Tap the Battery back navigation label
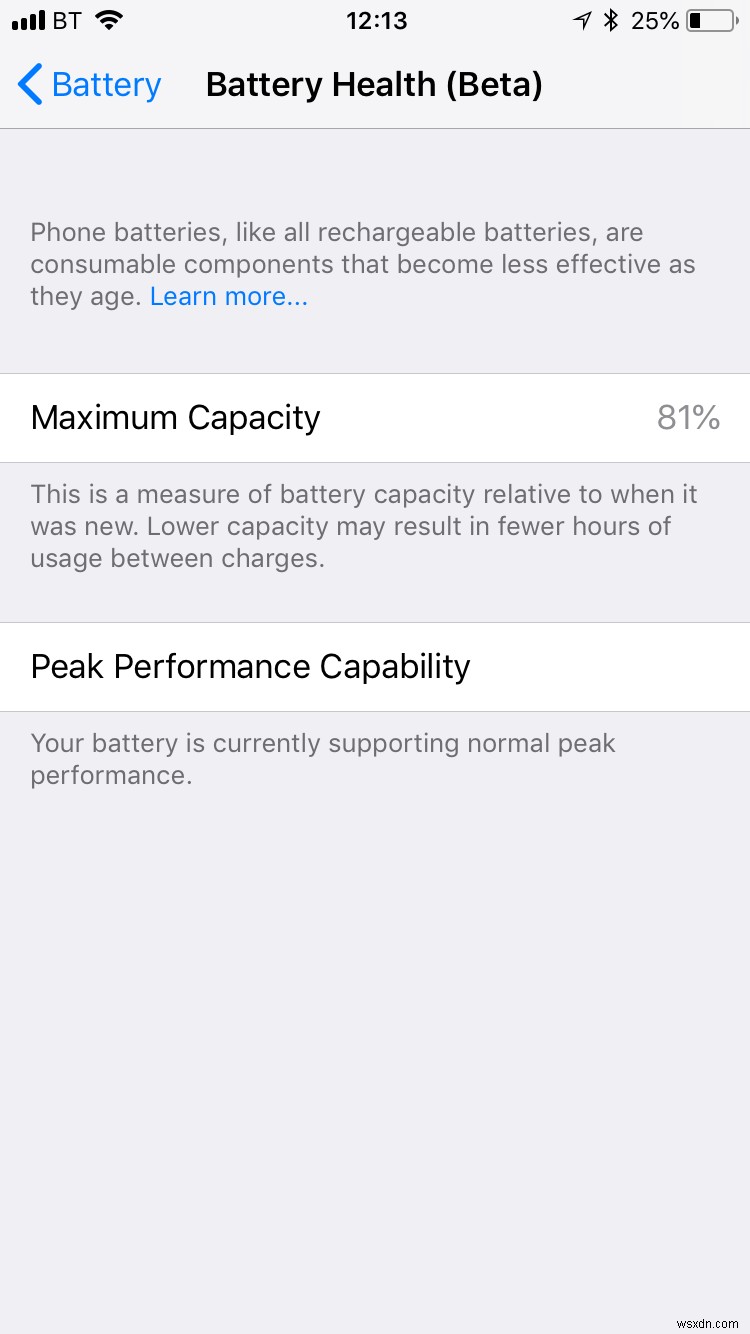 point(108,85)
